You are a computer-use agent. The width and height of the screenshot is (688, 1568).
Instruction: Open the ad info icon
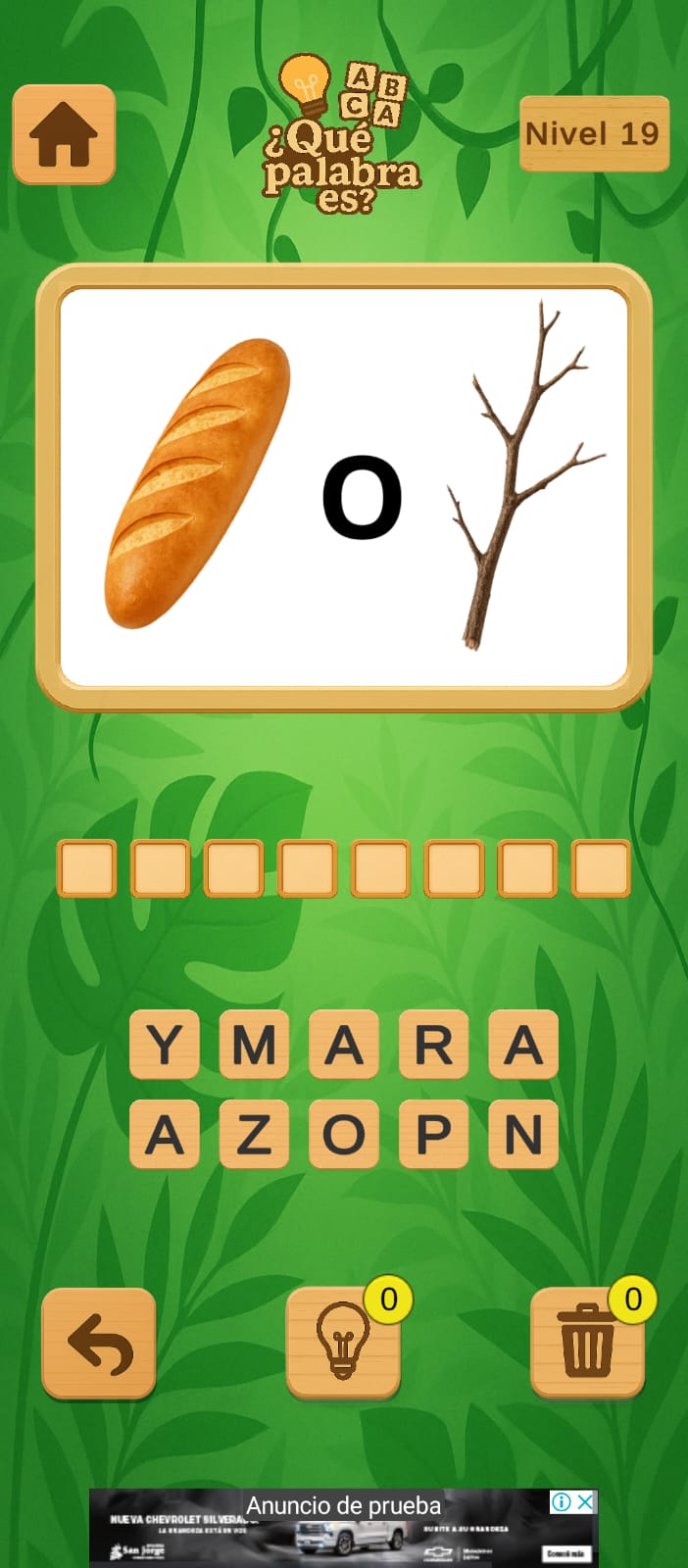[x=562, y=1502]
